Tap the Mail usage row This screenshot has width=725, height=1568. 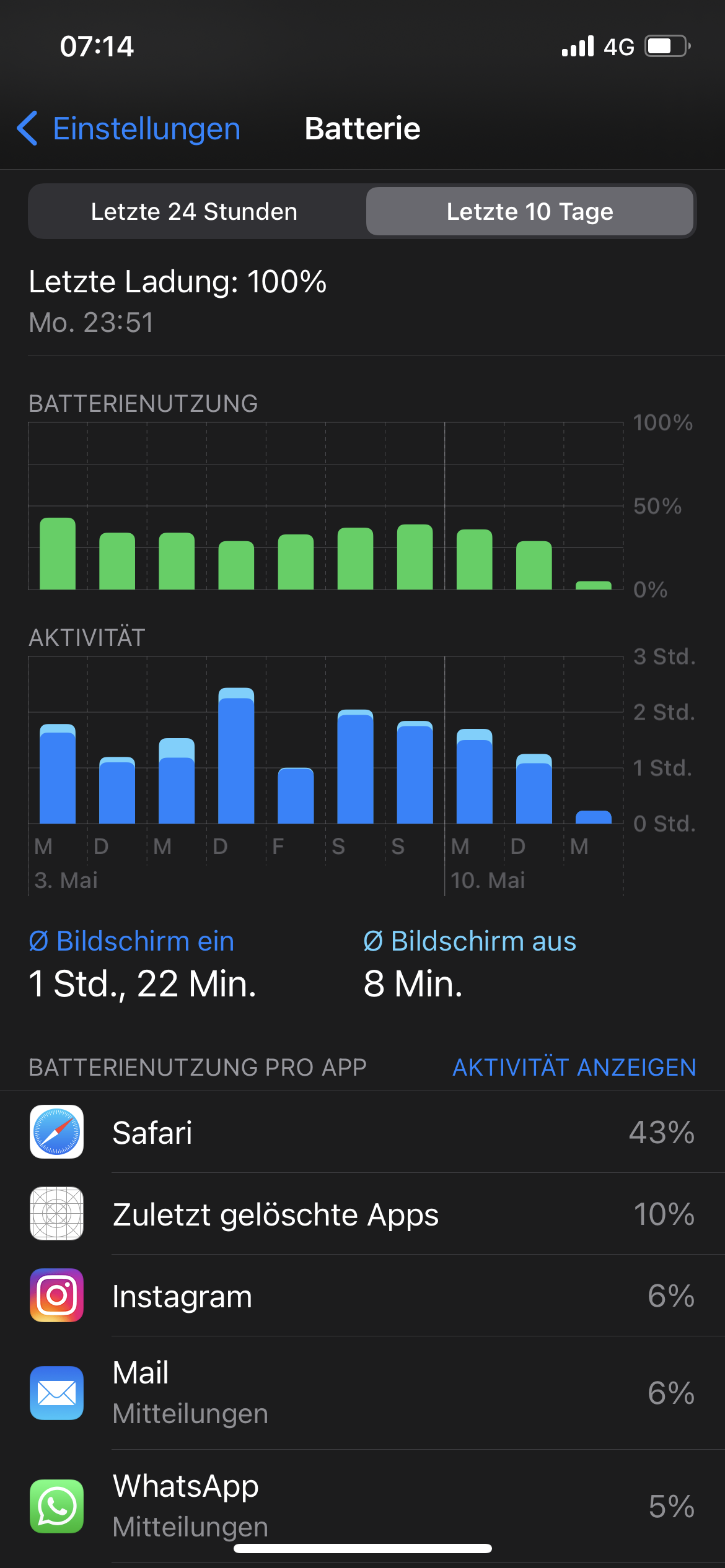362,1393
